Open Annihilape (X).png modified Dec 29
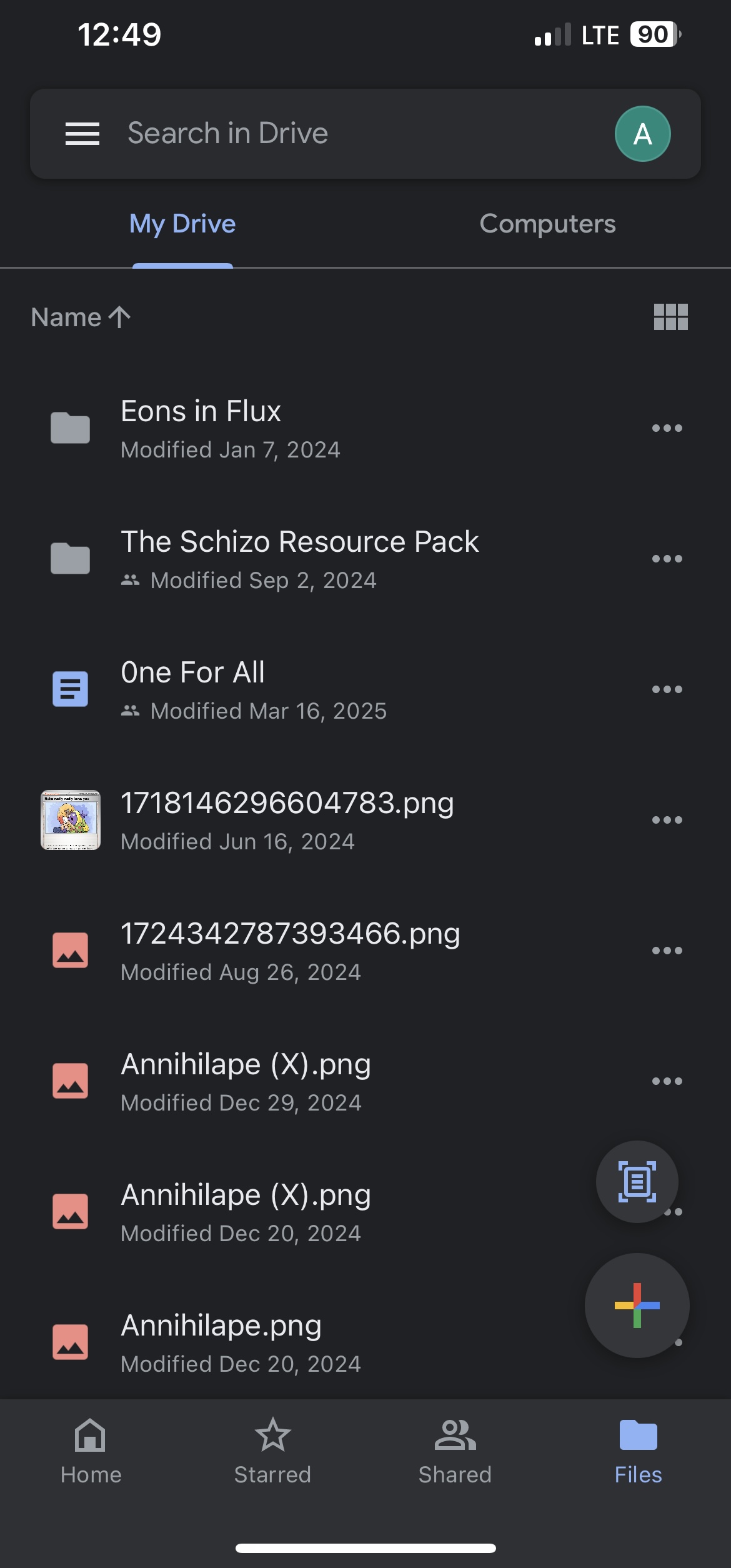The width and height of the screenshot is (731, 1568). pos(246,1081)
